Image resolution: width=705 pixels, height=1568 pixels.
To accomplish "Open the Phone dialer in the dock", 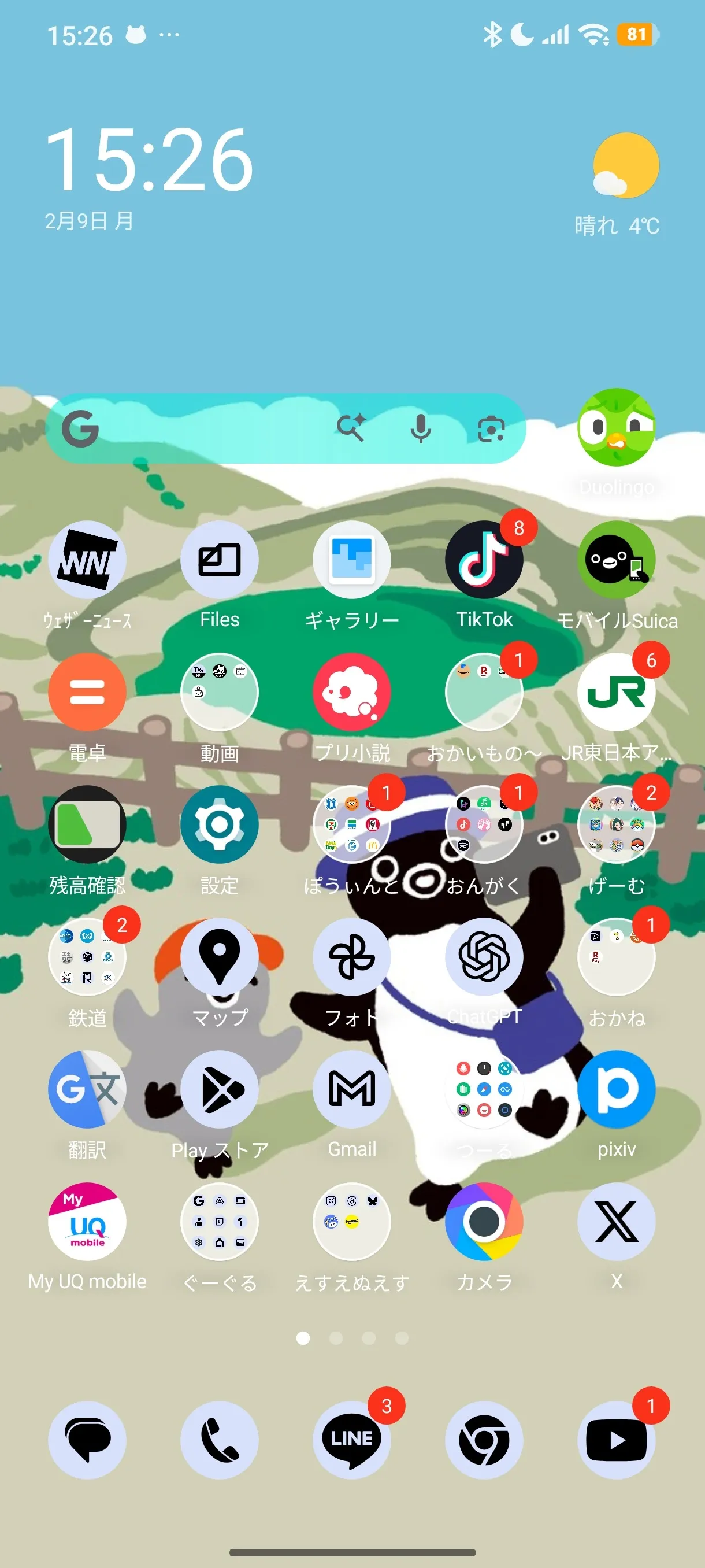I will [x=219, y=1440].
